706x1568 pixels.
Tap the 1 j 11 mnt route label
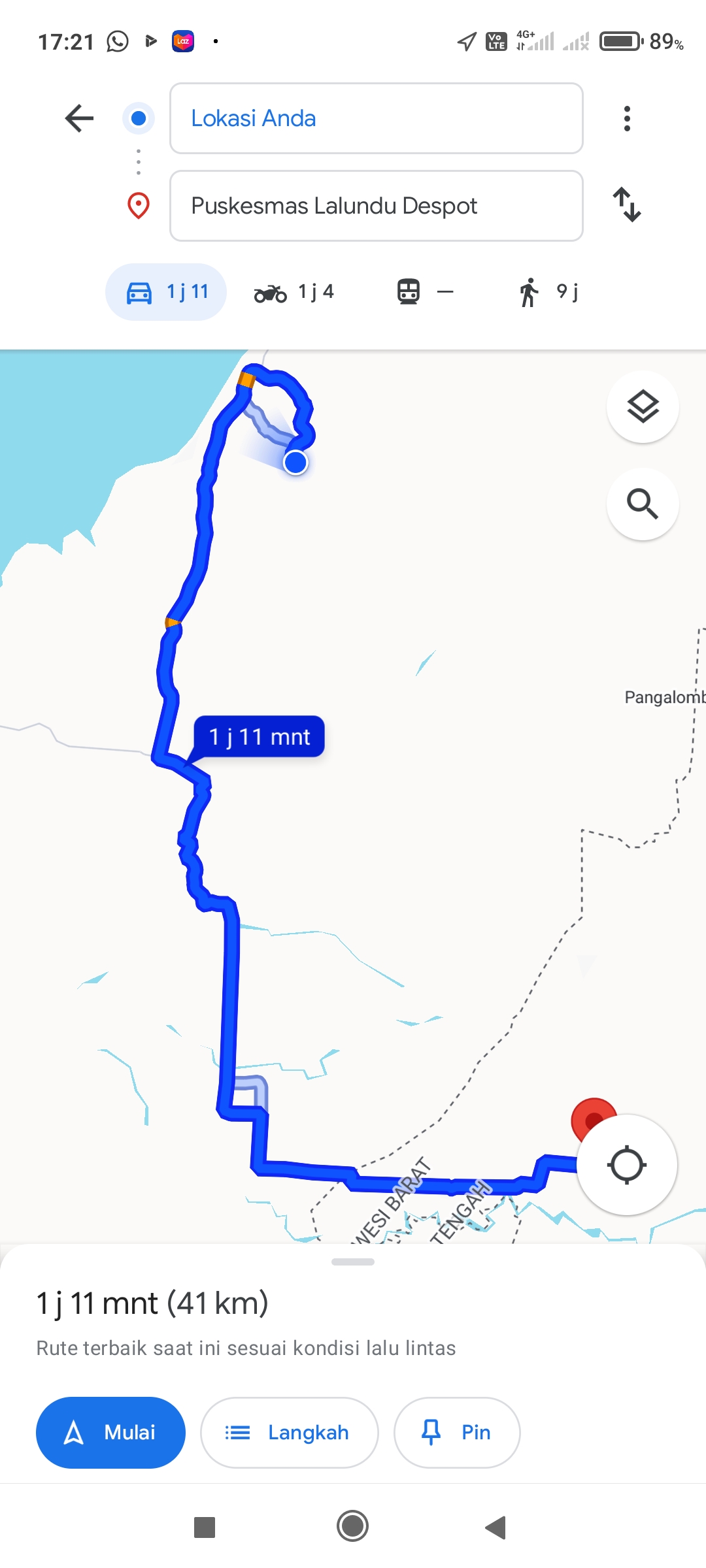[x=259, y=737]
